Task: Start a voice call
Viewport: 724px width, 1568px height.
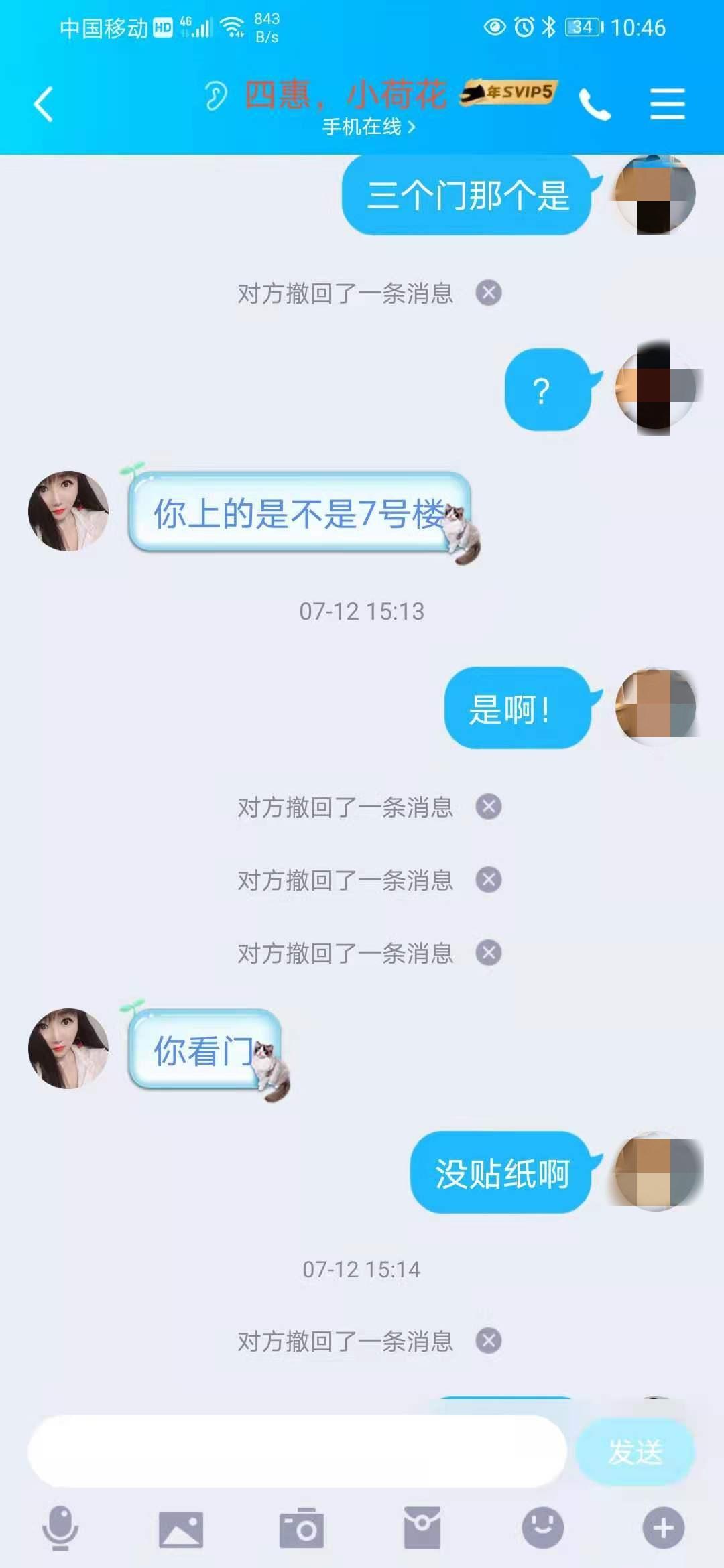Action: pyautogui.click(x=595, y=105)
